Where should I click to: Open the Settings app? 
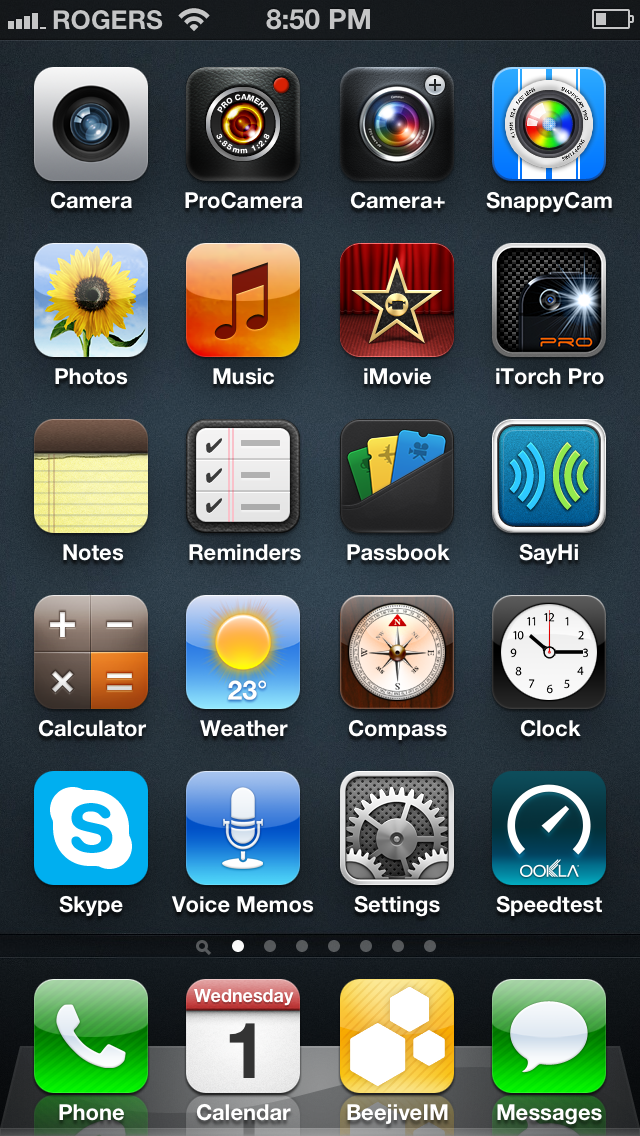click(x=396, y=828)
